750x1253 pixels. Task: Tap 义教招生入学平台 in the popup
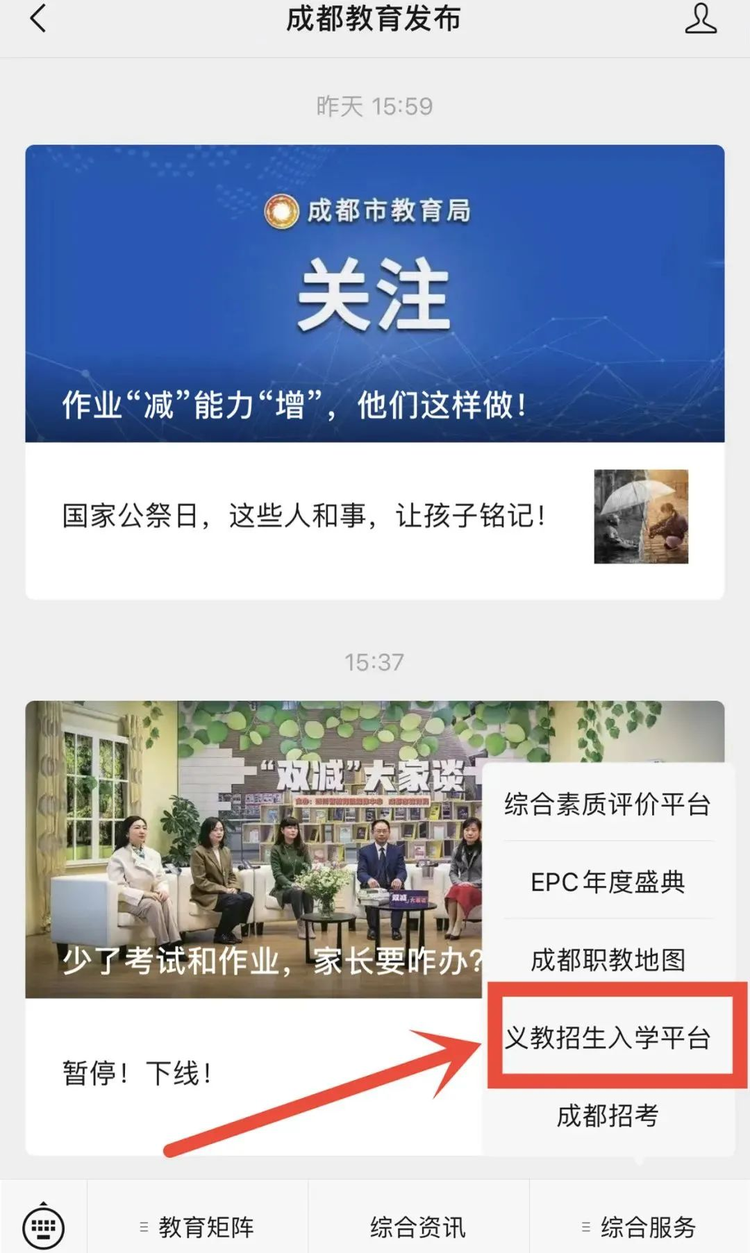[607, 1037]
